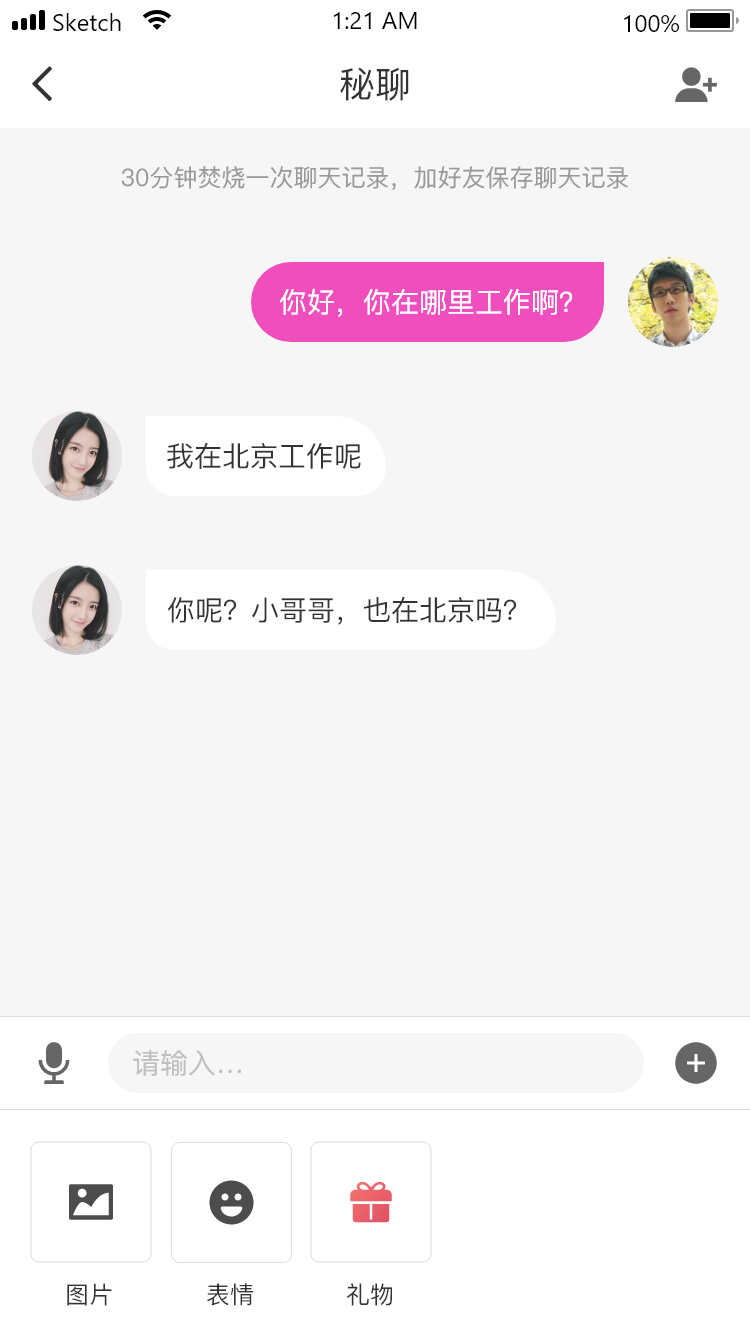Focus the 请输入 message field
The width and height of the screenshot is (750, 1334).
point(375,1062)
